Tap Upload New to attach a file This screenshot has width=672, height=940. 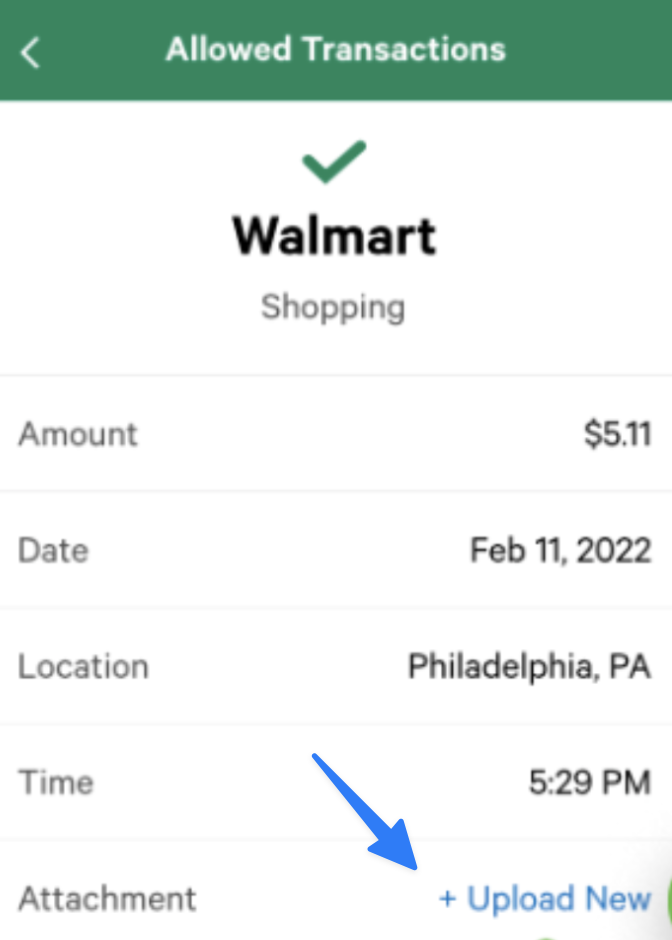[545, 899]
